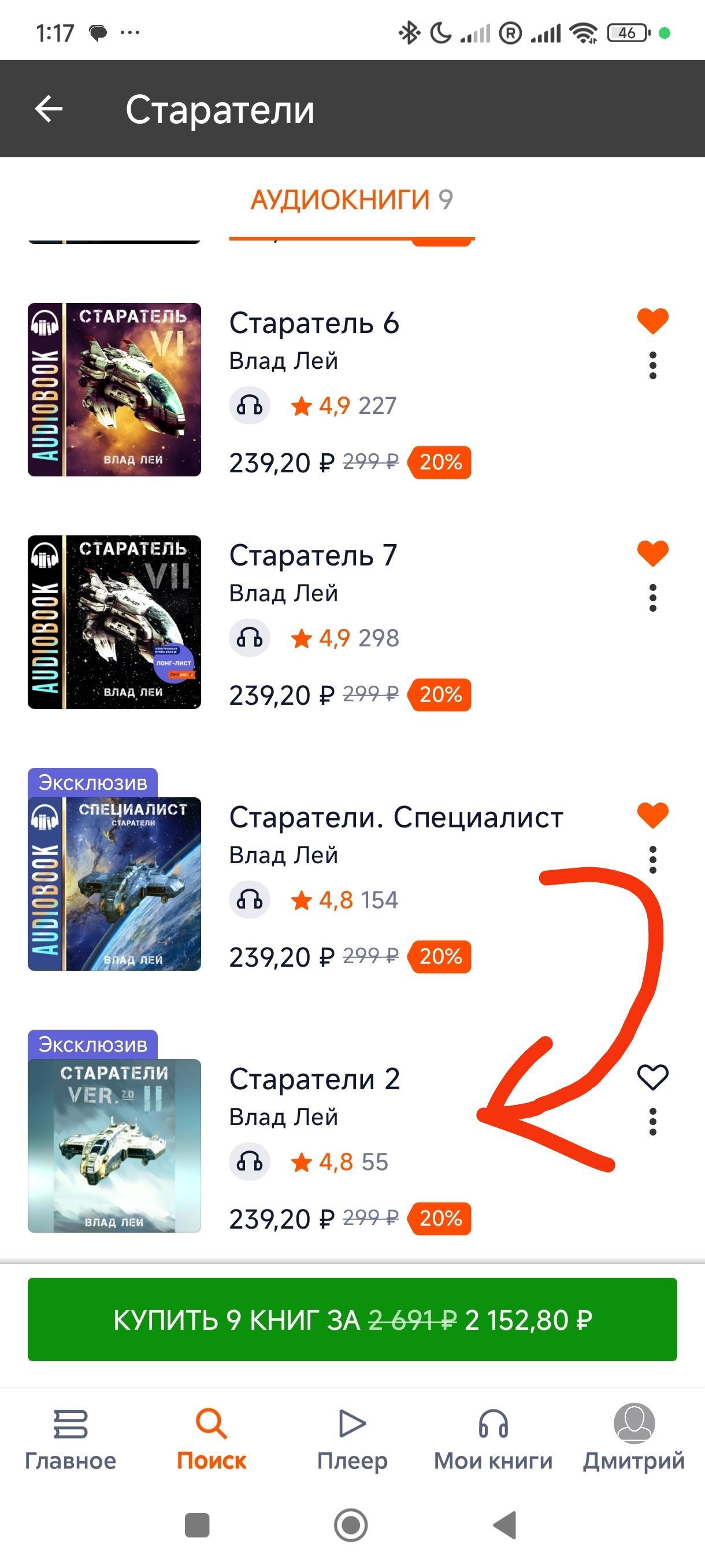Image resolution: width=705 pixels, height=1568 pixels.
Task: Open more options for Старатели. Специалист
Action: (x=652, y=860)
